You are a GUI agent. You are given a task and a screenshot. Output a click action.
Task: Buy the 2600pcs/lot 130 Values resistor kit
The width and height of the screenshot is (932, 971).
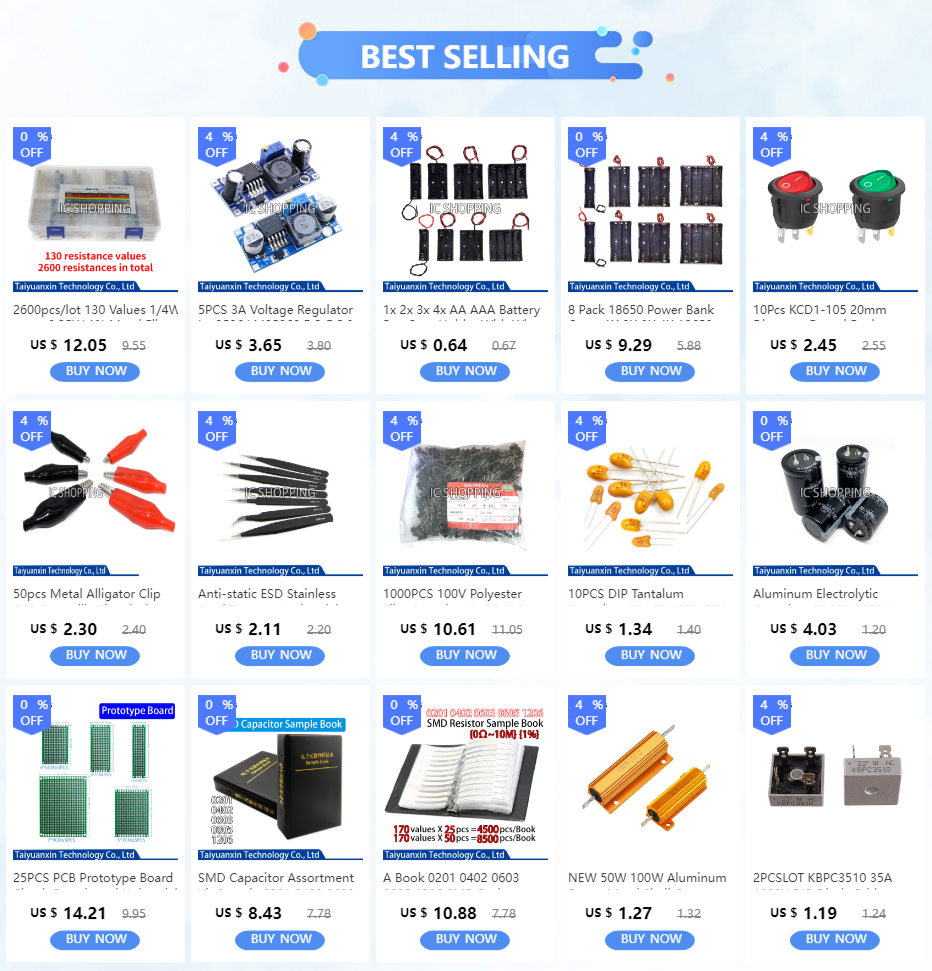(x=95, y=371)
